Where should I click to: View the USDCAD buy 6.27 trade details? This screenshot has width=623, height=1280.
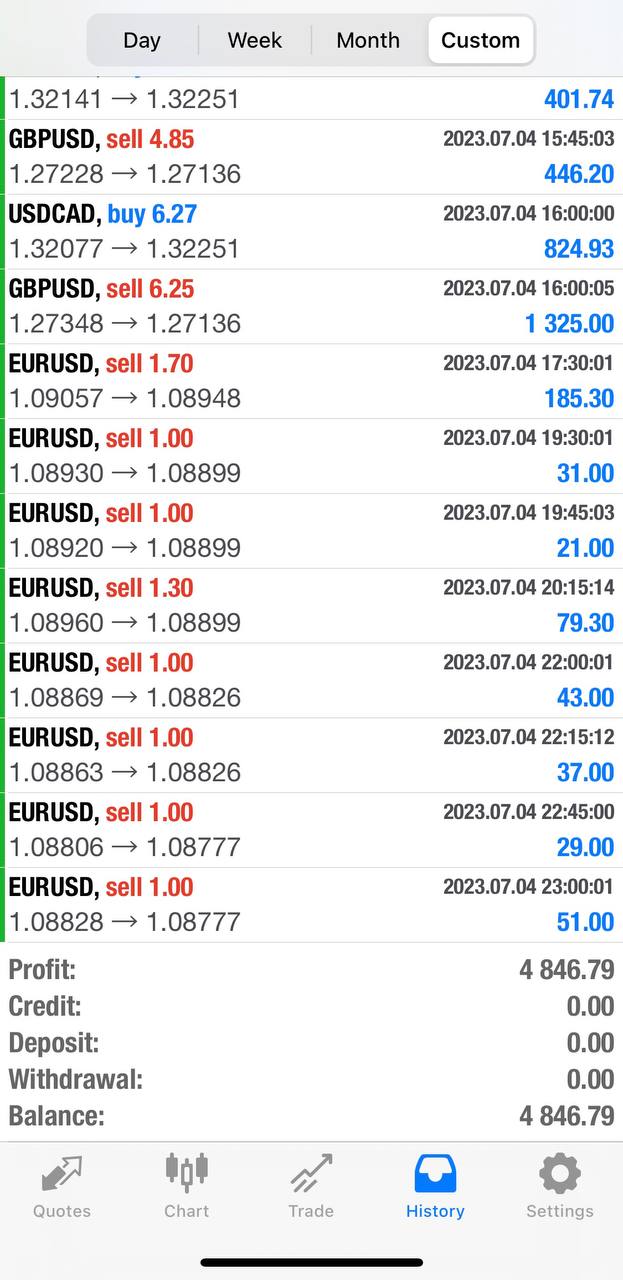[x=311, y=232]
